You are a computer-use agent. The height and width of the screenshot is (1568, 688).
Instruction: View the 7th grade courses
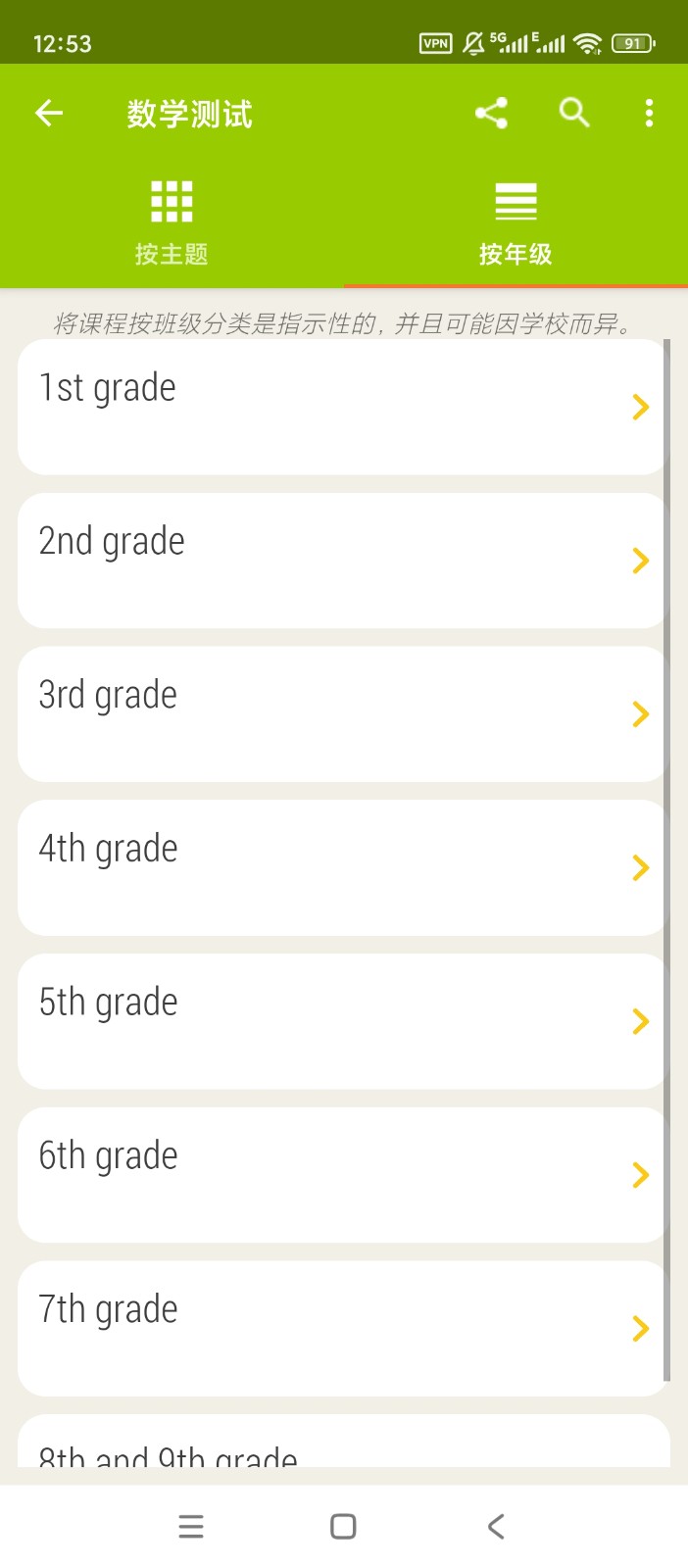(343, 1328)
